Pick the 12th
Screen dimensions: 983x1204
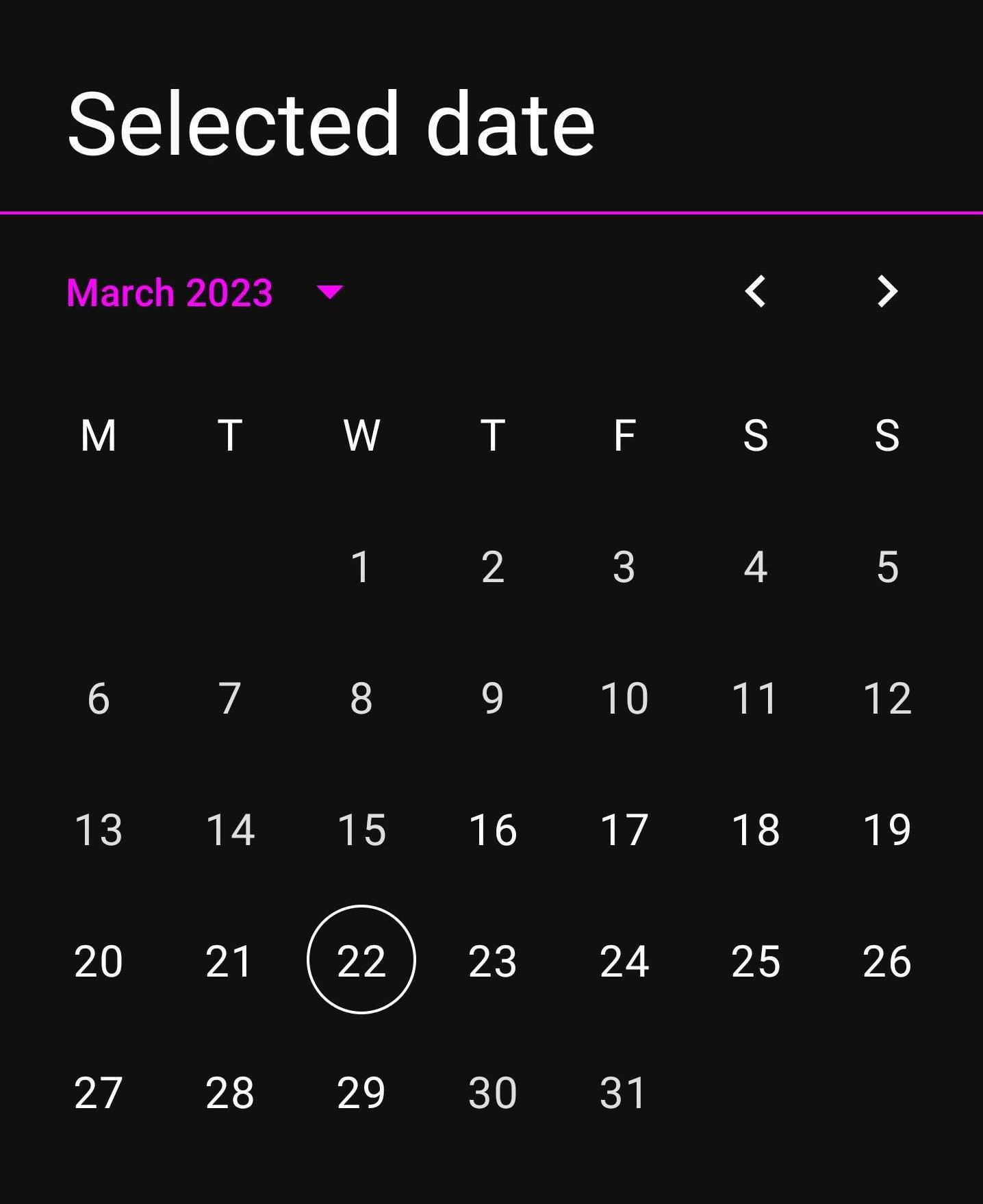887,699
